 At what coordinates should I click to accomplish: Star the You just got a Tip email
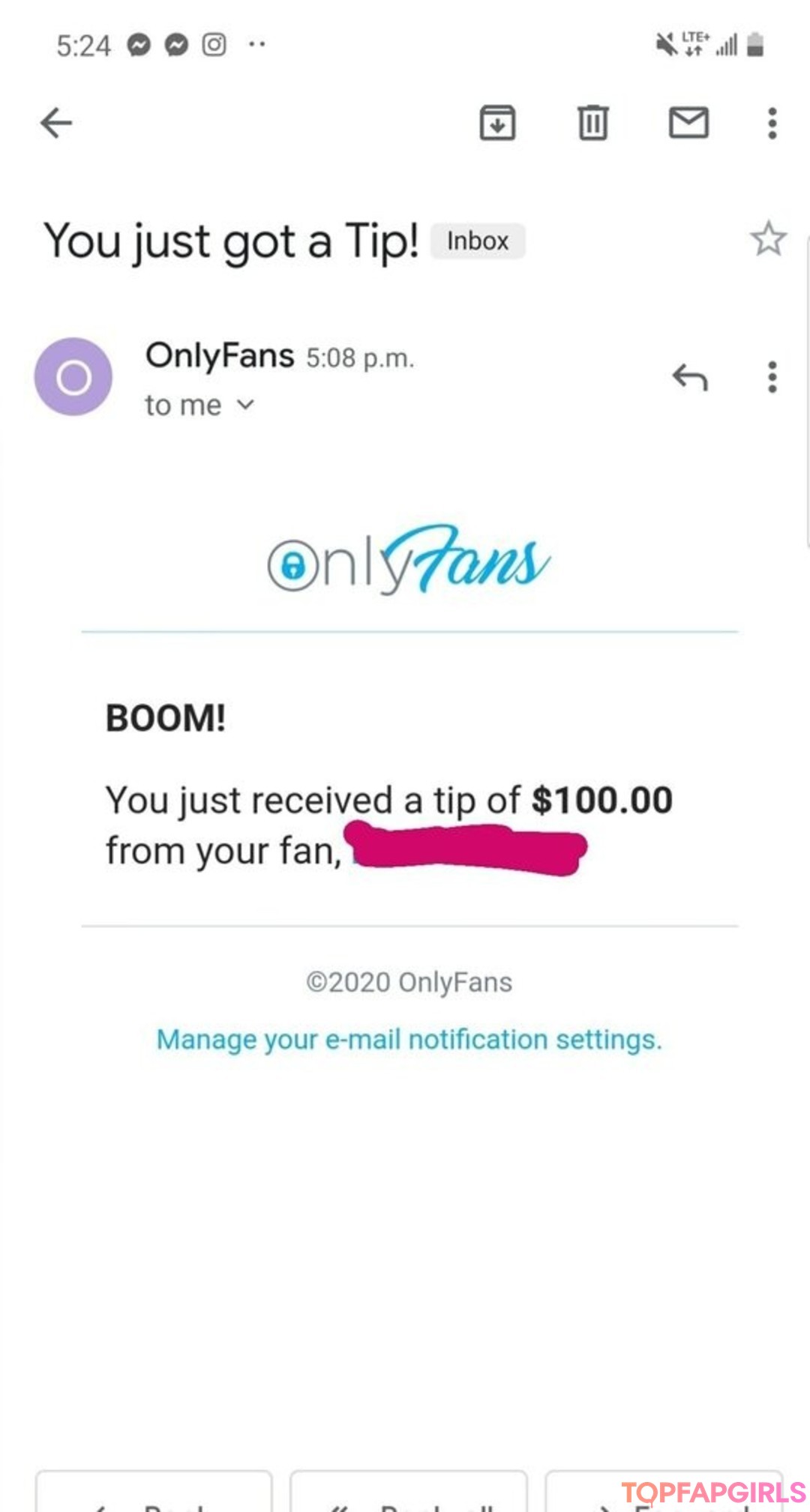[768, 239]
